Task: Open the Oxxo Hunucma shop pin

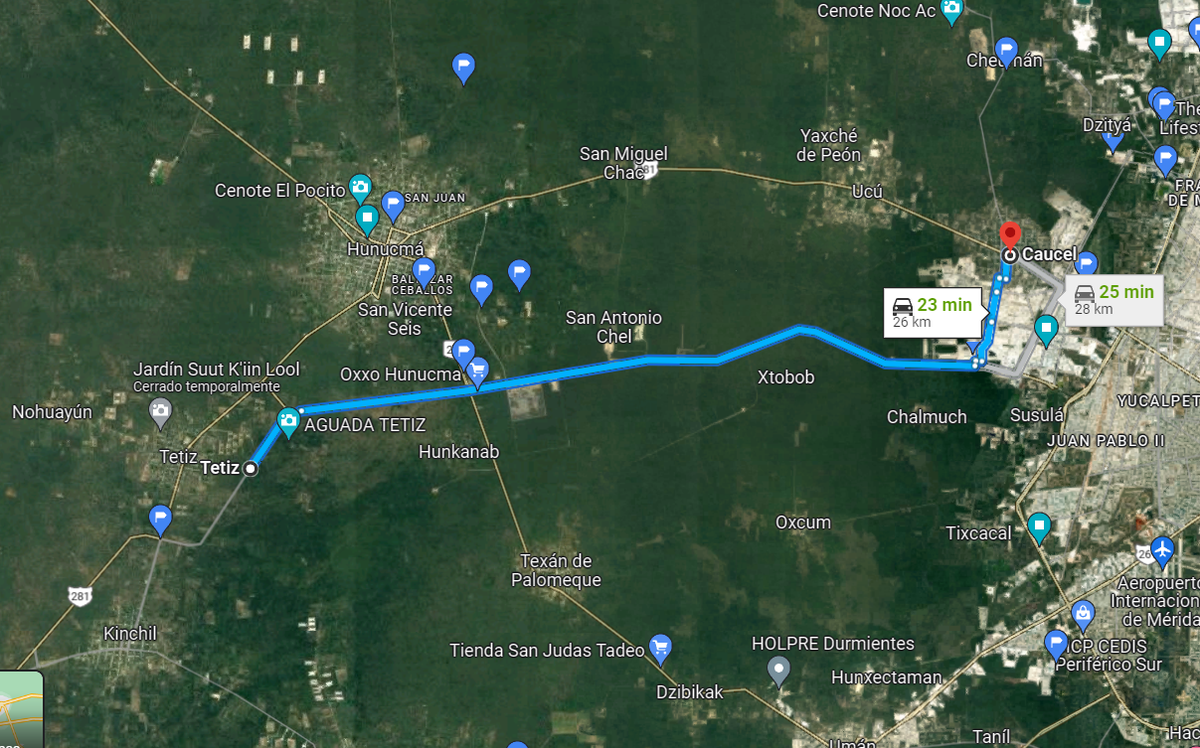Action: (x=477, y=372)
